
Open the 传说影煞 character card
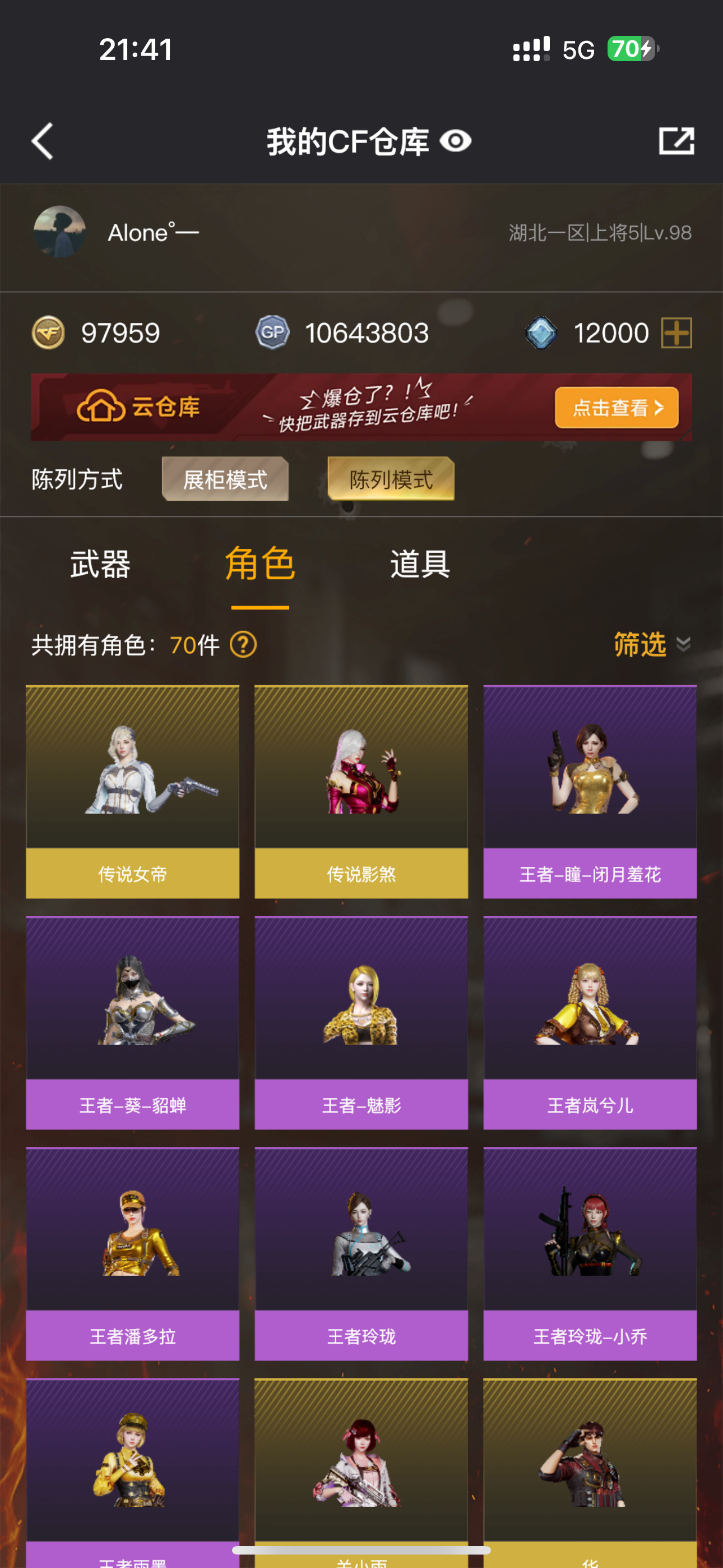[x=361, y=791]
